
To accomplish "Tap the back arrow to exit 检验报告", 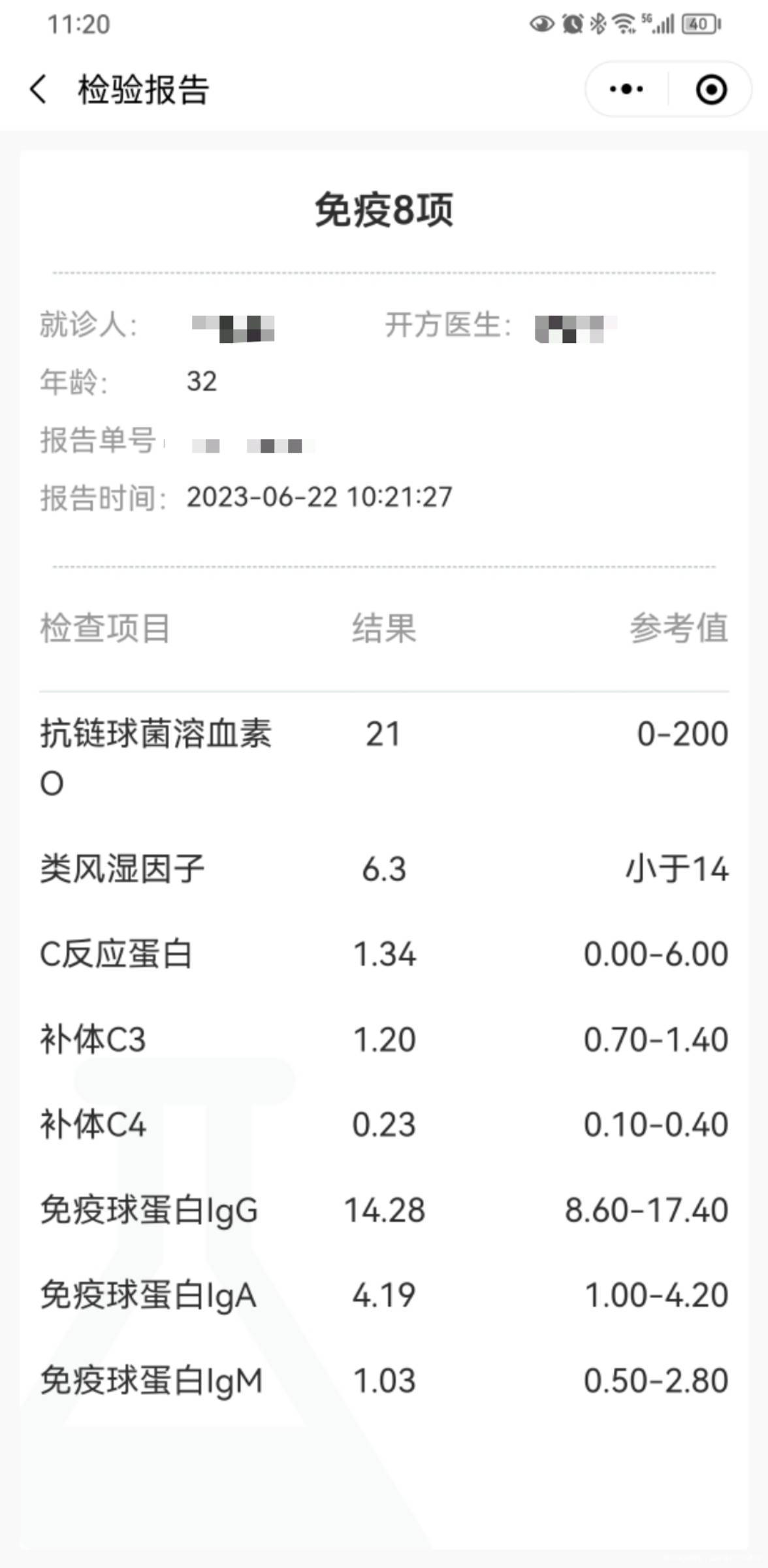I will (39, 90).
